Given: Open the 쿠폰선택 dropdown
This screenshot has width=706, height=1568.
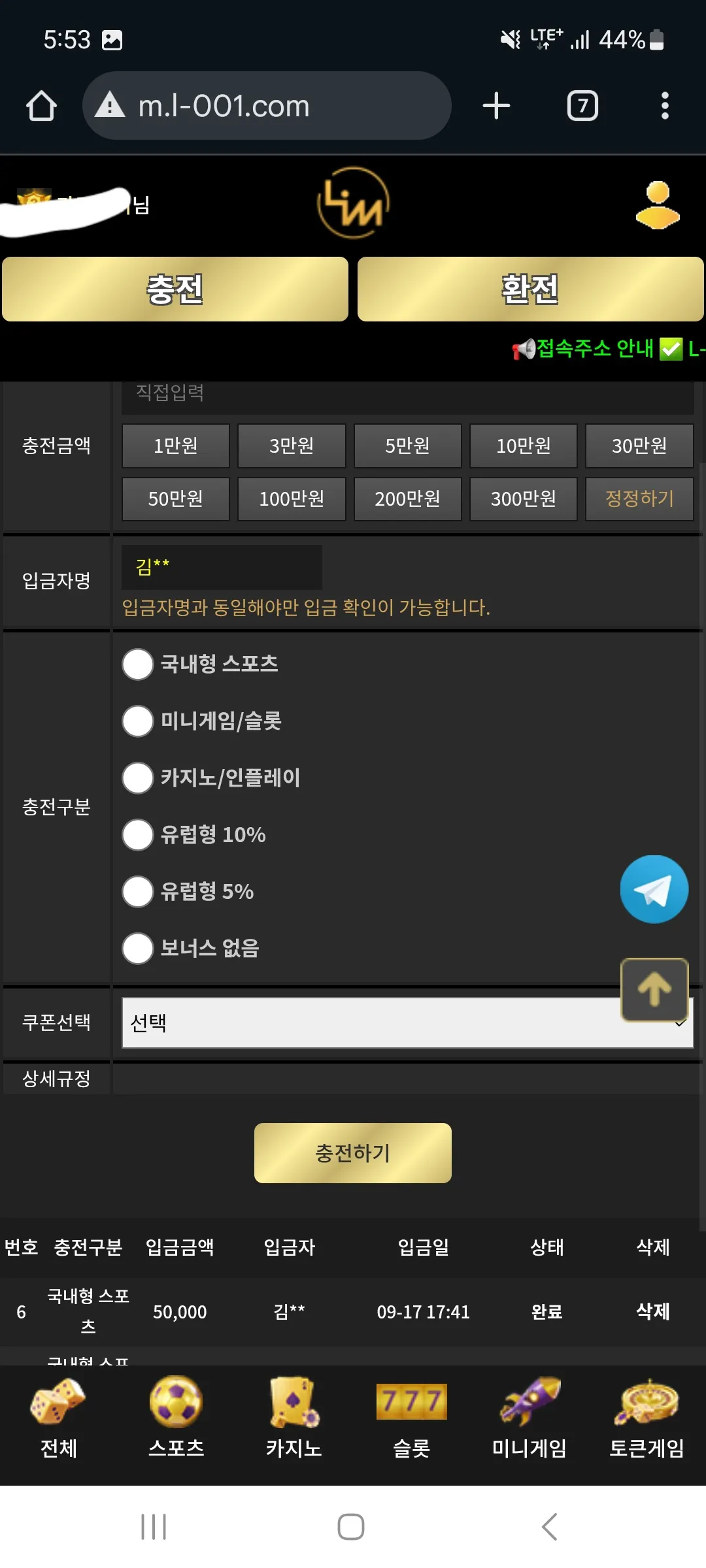Looking at the screenshot, I should click(407, 1022).
